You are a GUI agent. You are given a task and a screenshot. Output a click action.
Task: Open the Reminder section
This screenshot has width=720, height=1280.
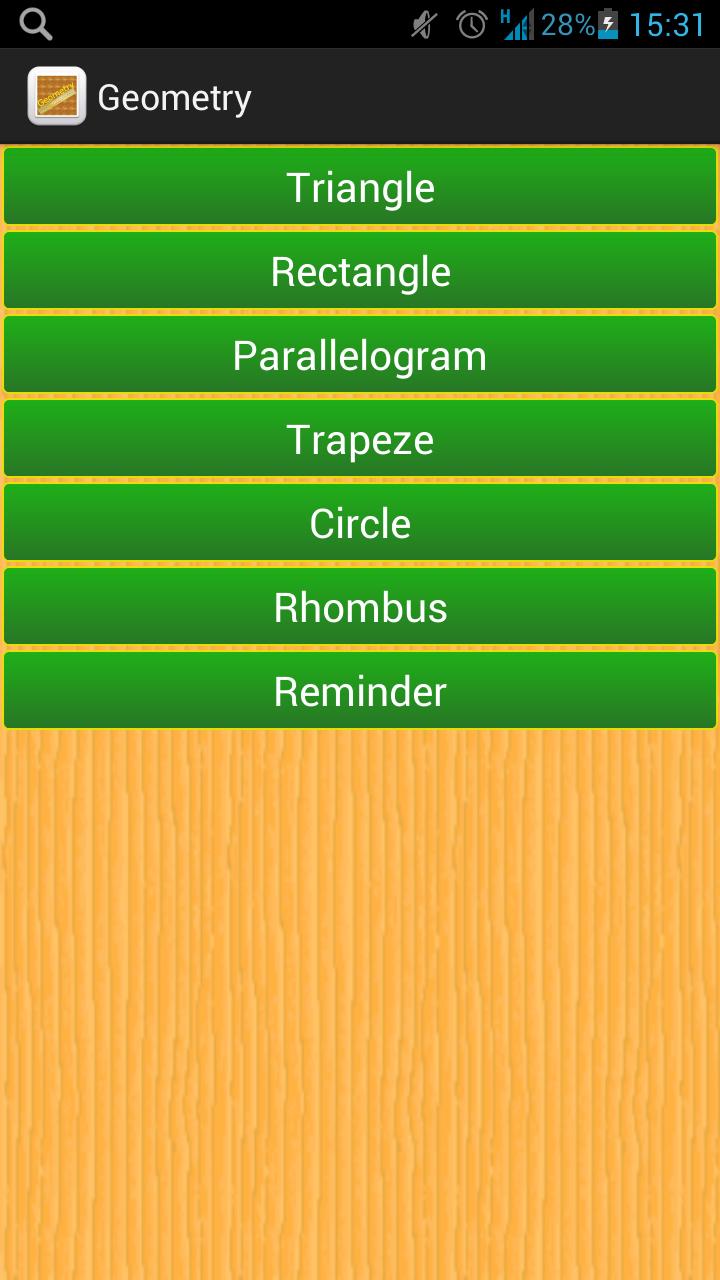tap(360, 690)
